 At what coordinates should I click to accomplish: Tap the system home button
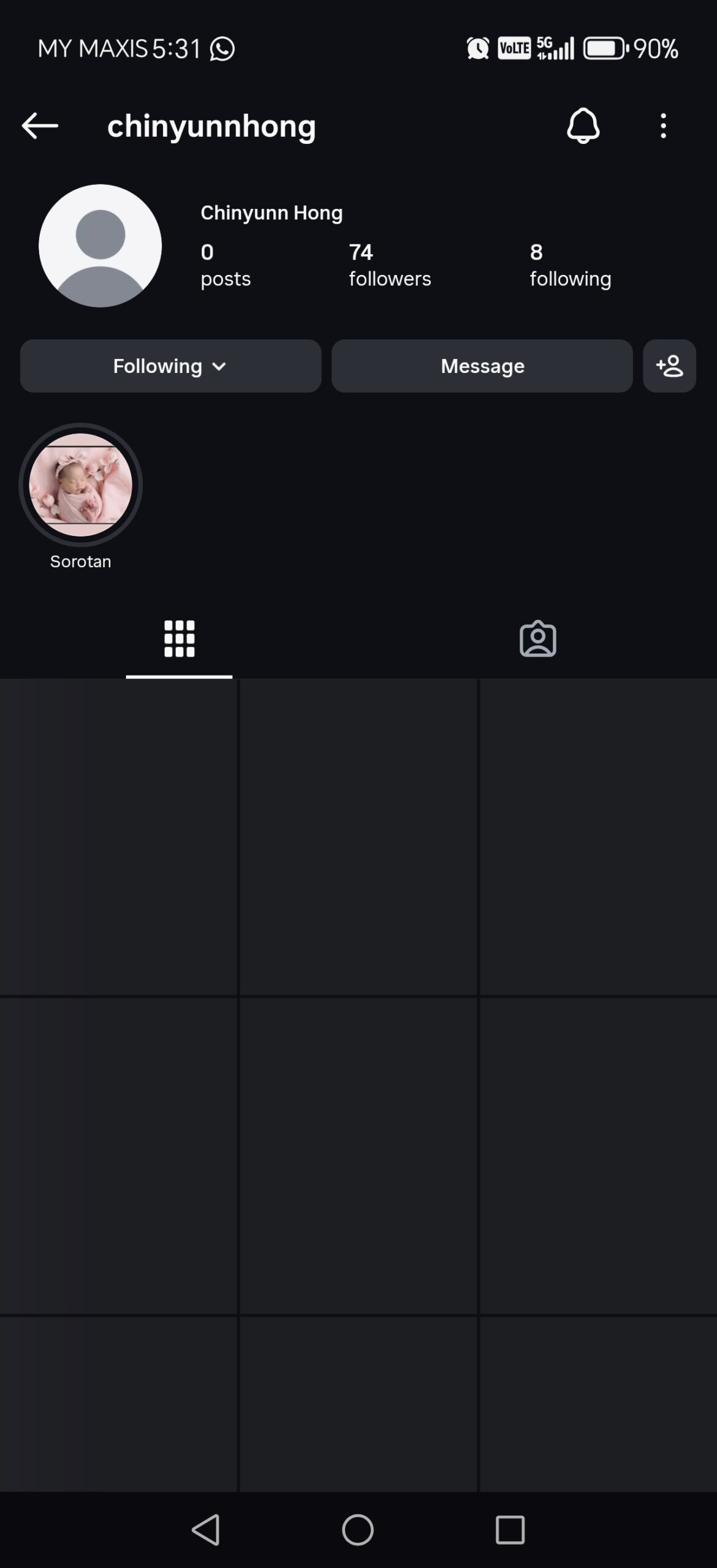click(358, 1530)
